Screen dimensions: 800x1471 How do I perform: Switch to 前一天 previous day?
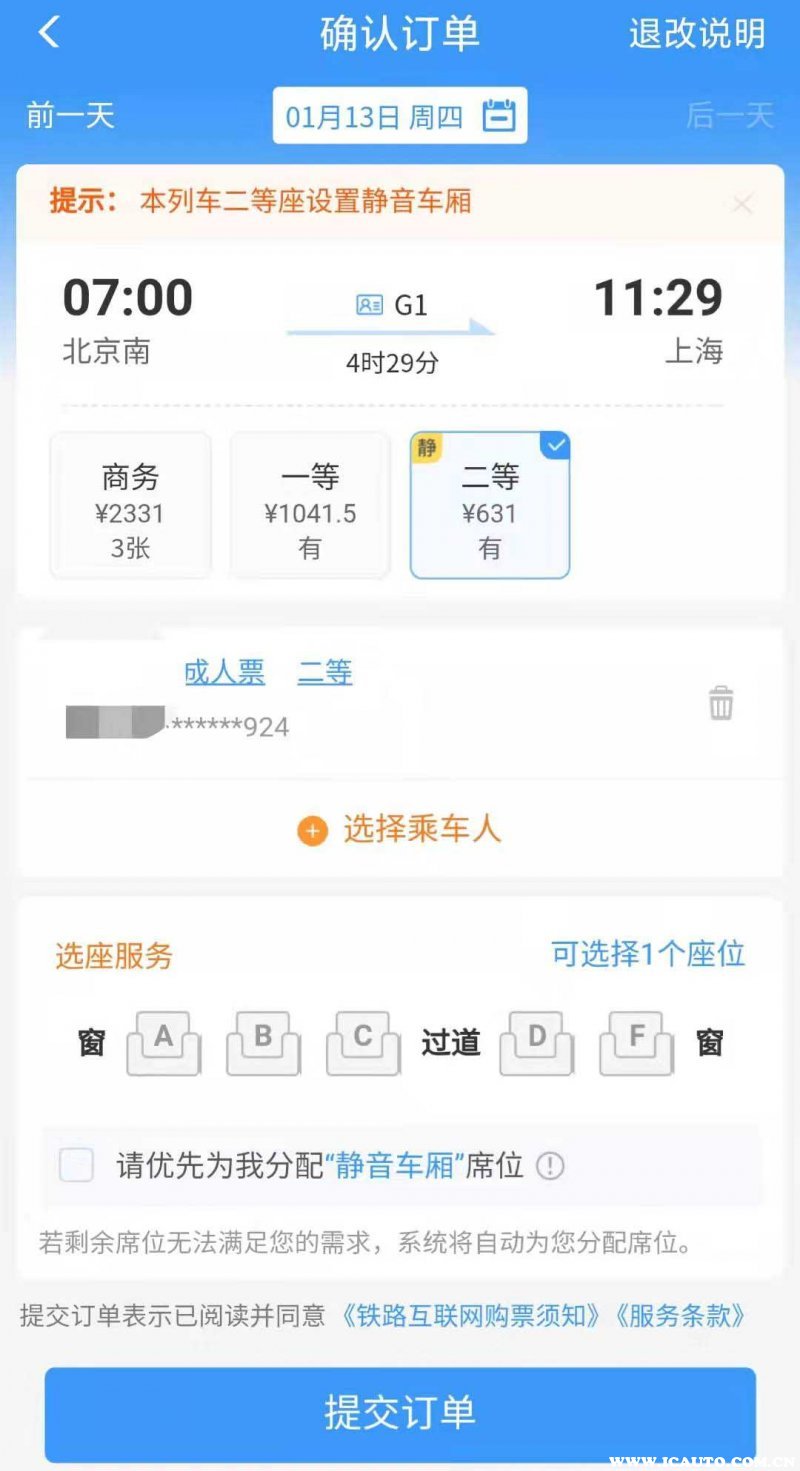click(x=71, y=116)
